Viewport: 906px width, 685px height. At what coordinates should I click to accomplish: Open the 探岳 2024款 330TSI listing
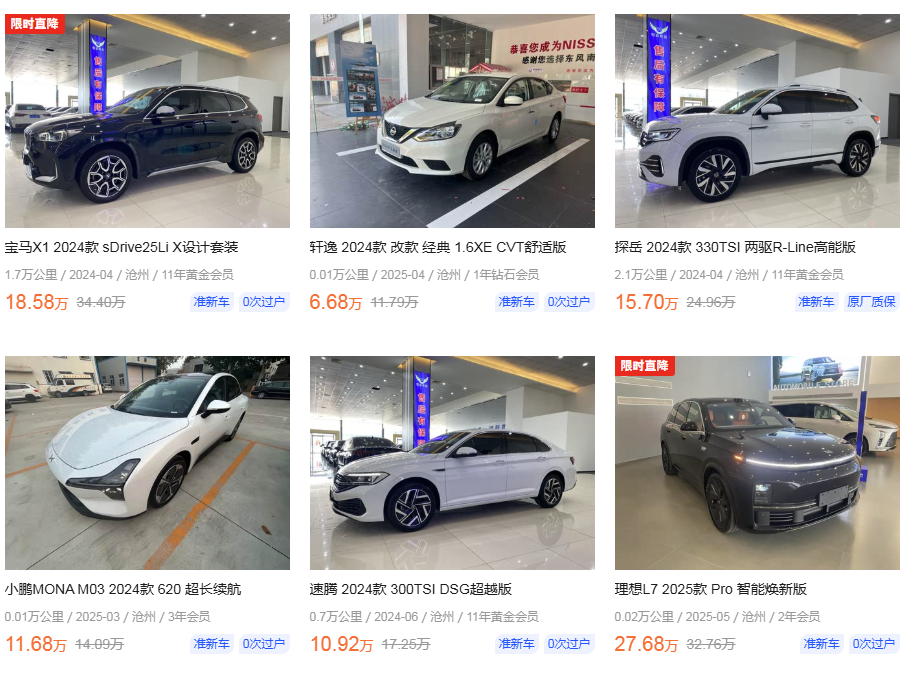(757, 120)
